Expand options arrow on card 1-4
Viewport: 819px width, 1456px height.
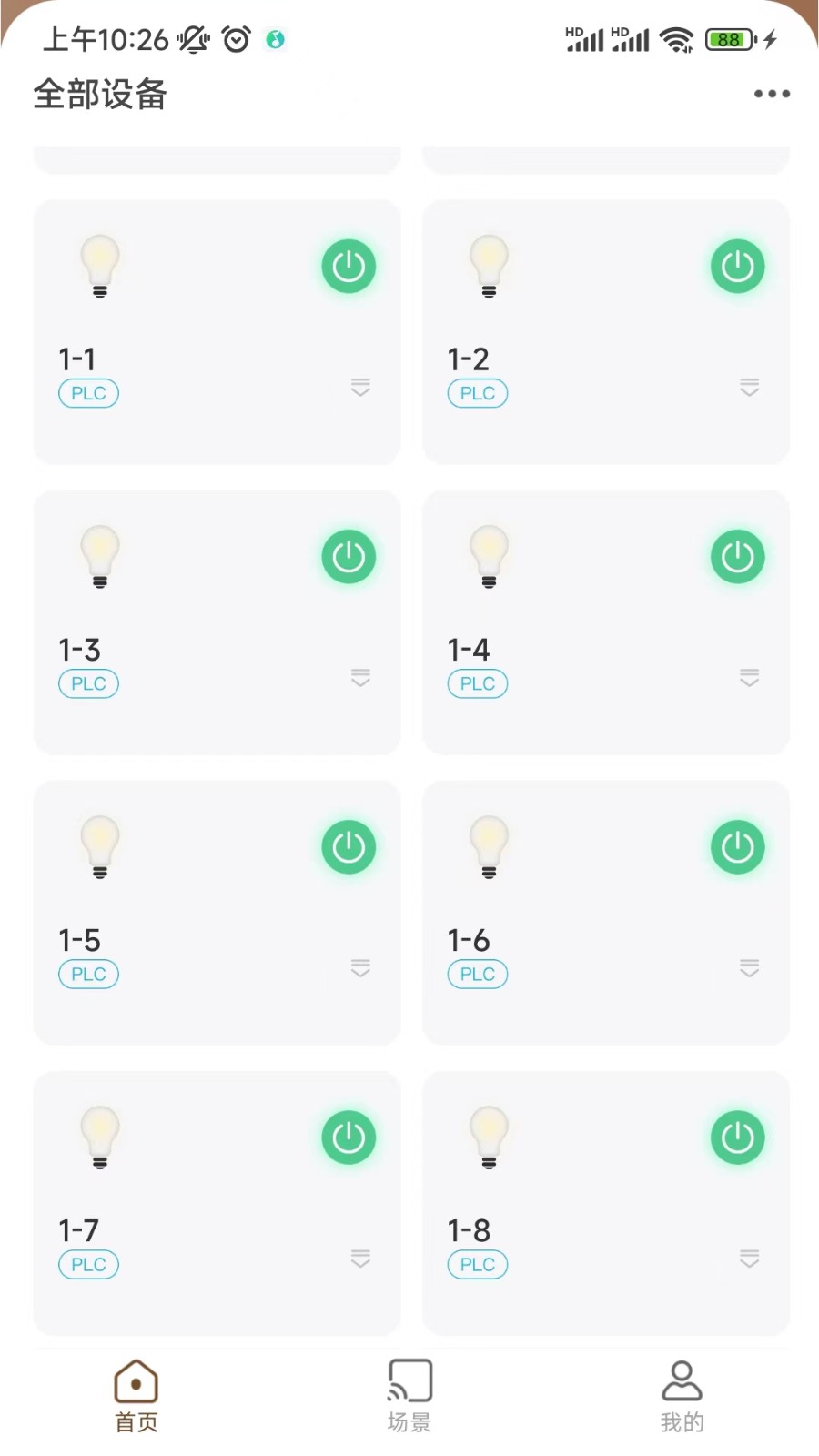749,678
